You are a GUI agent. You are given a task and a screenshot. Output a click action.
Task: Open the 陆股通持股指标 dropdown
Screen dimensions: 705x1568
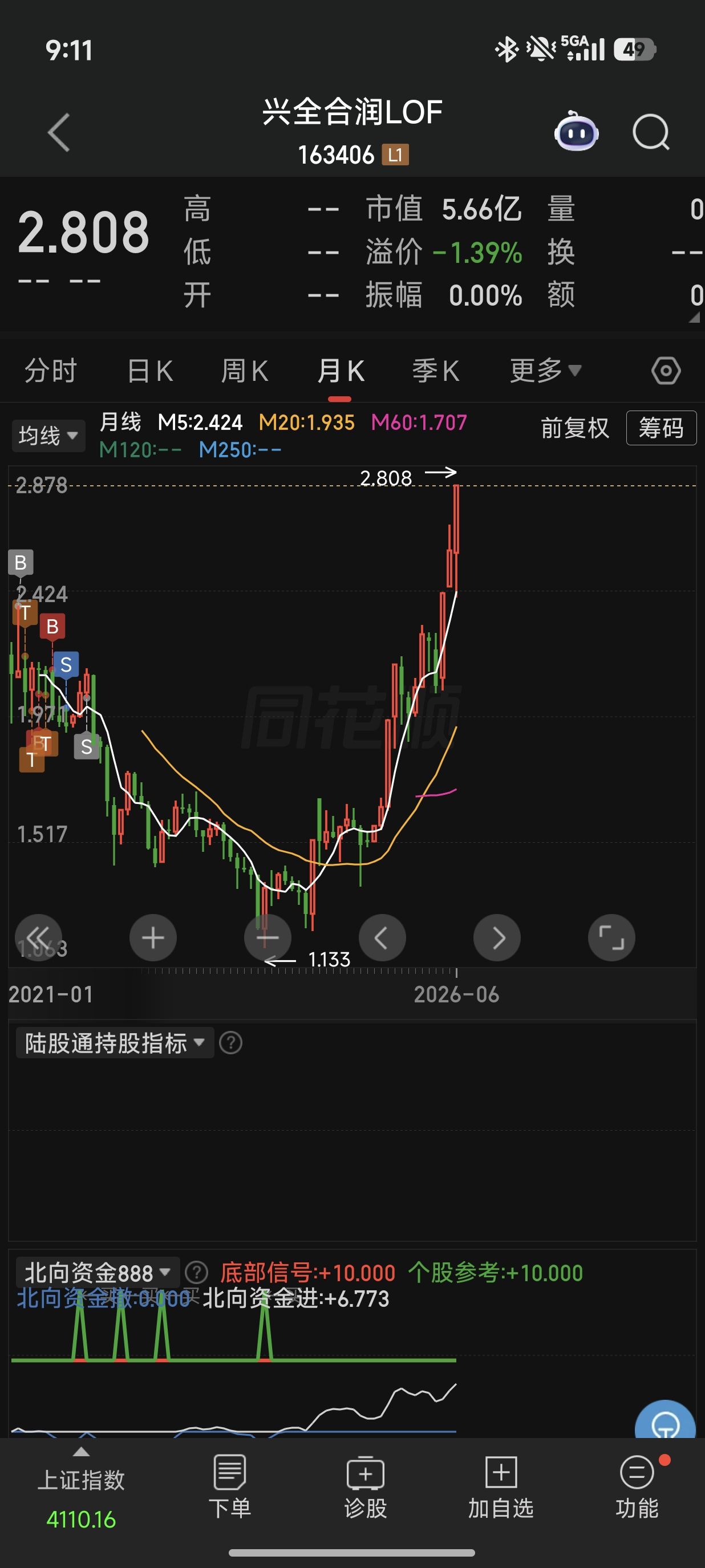click(115, 1043)
